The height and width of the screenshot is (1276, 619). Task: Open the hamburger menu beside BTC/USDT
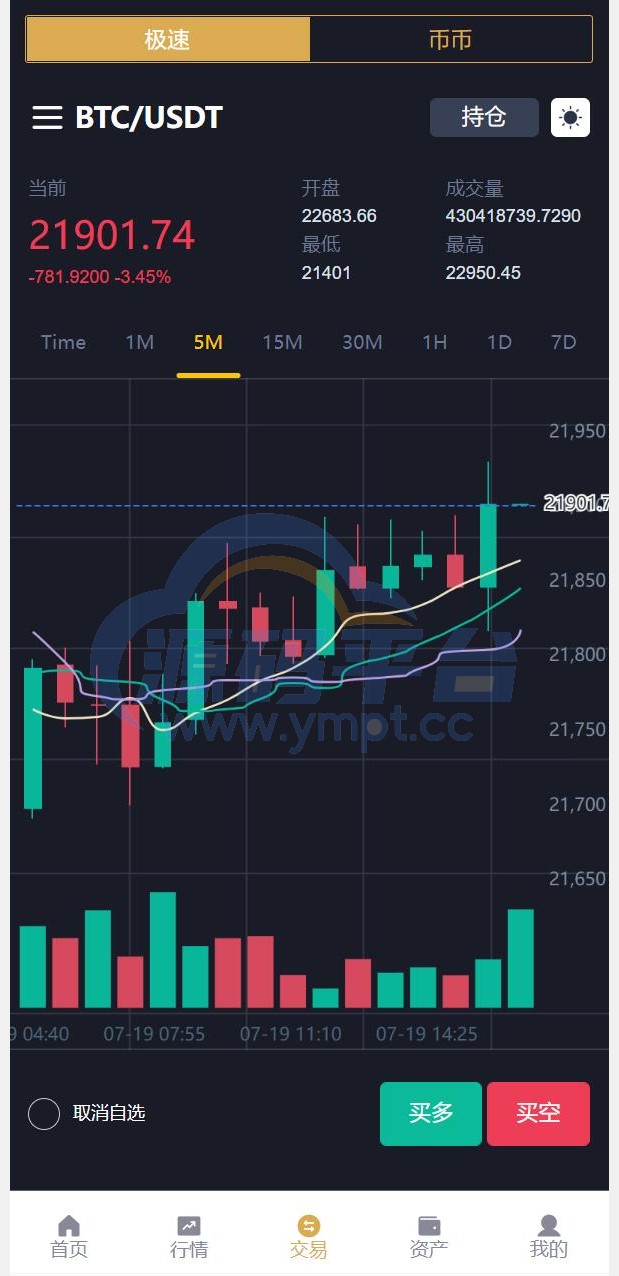point(47,118)
